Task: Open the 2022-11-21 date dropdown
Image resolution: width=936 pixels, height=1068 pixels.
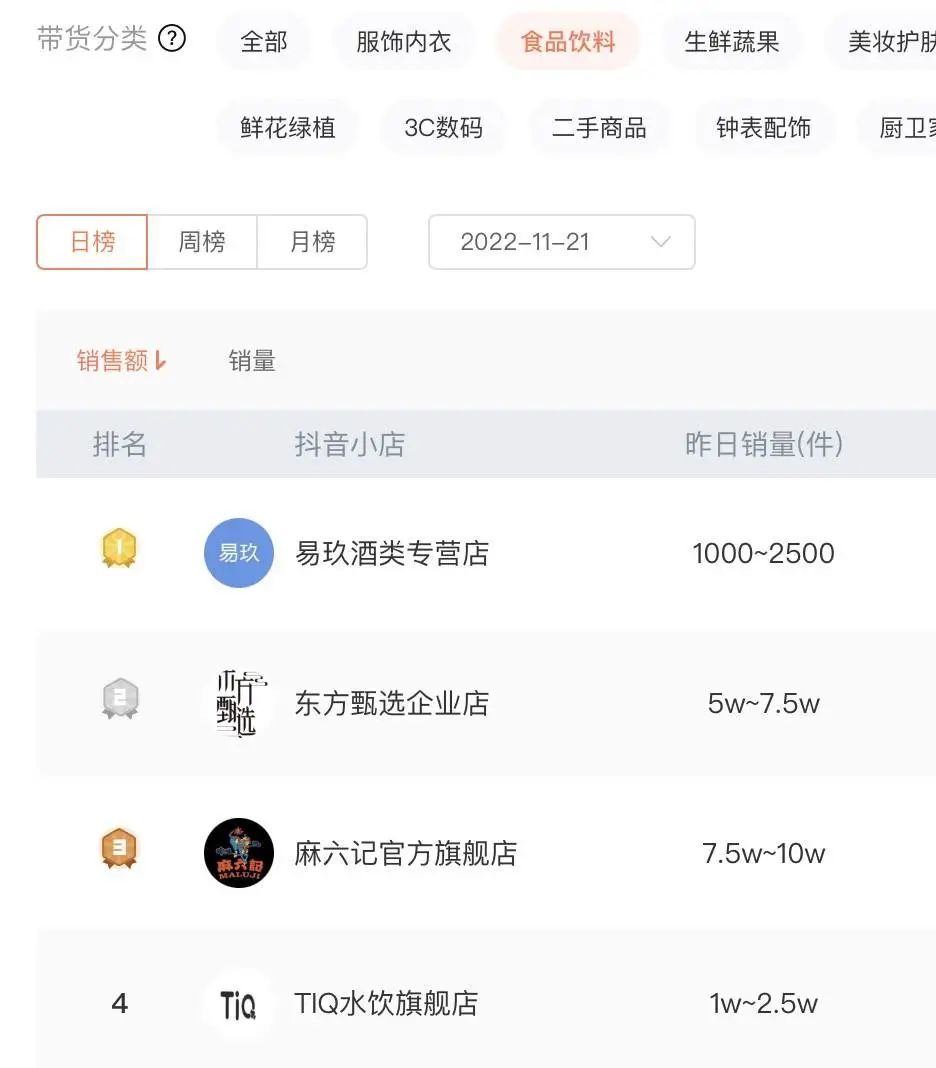Action: 561,242
